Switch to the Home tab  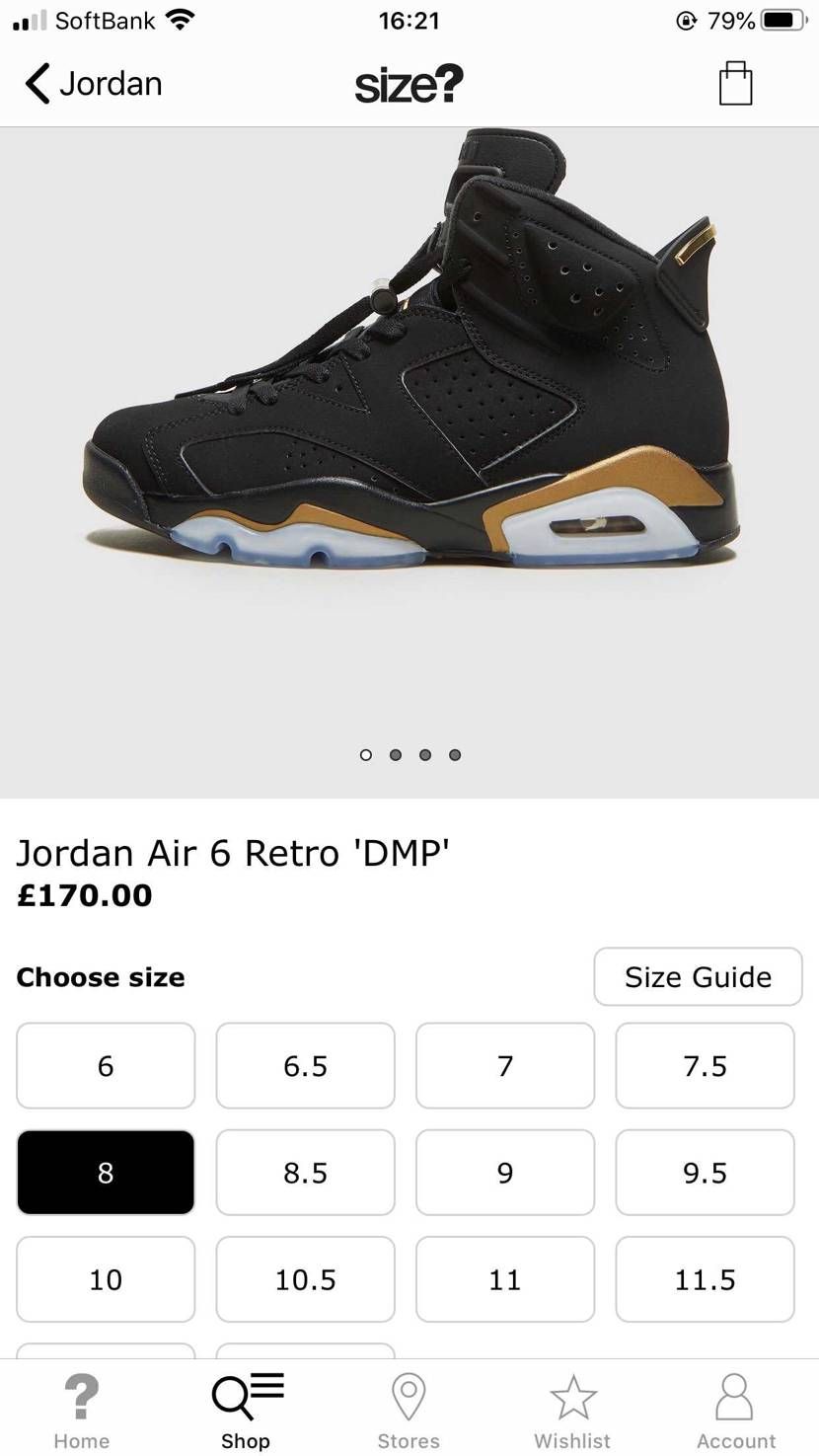click(81, 1412)
